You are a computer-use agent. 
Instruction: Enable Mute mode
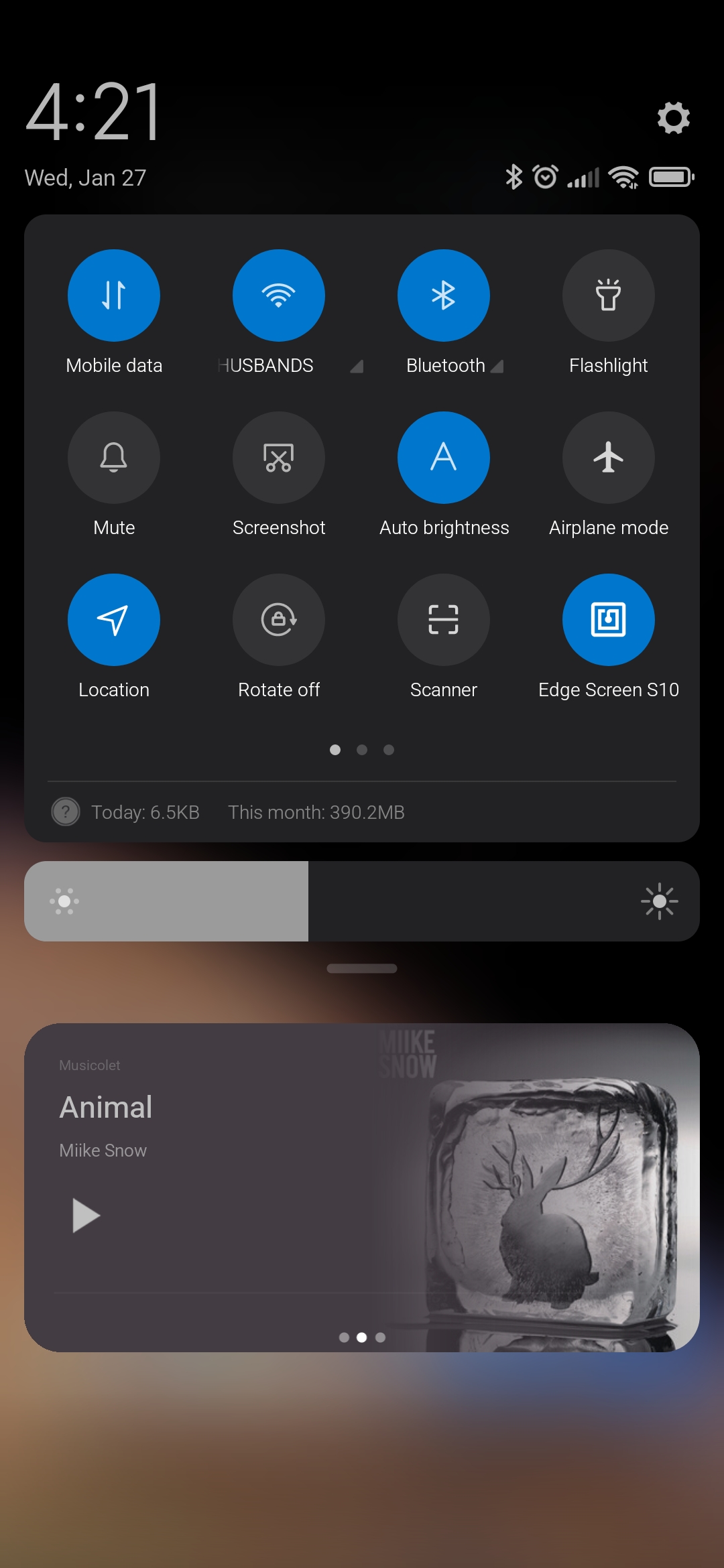point(114,458)
